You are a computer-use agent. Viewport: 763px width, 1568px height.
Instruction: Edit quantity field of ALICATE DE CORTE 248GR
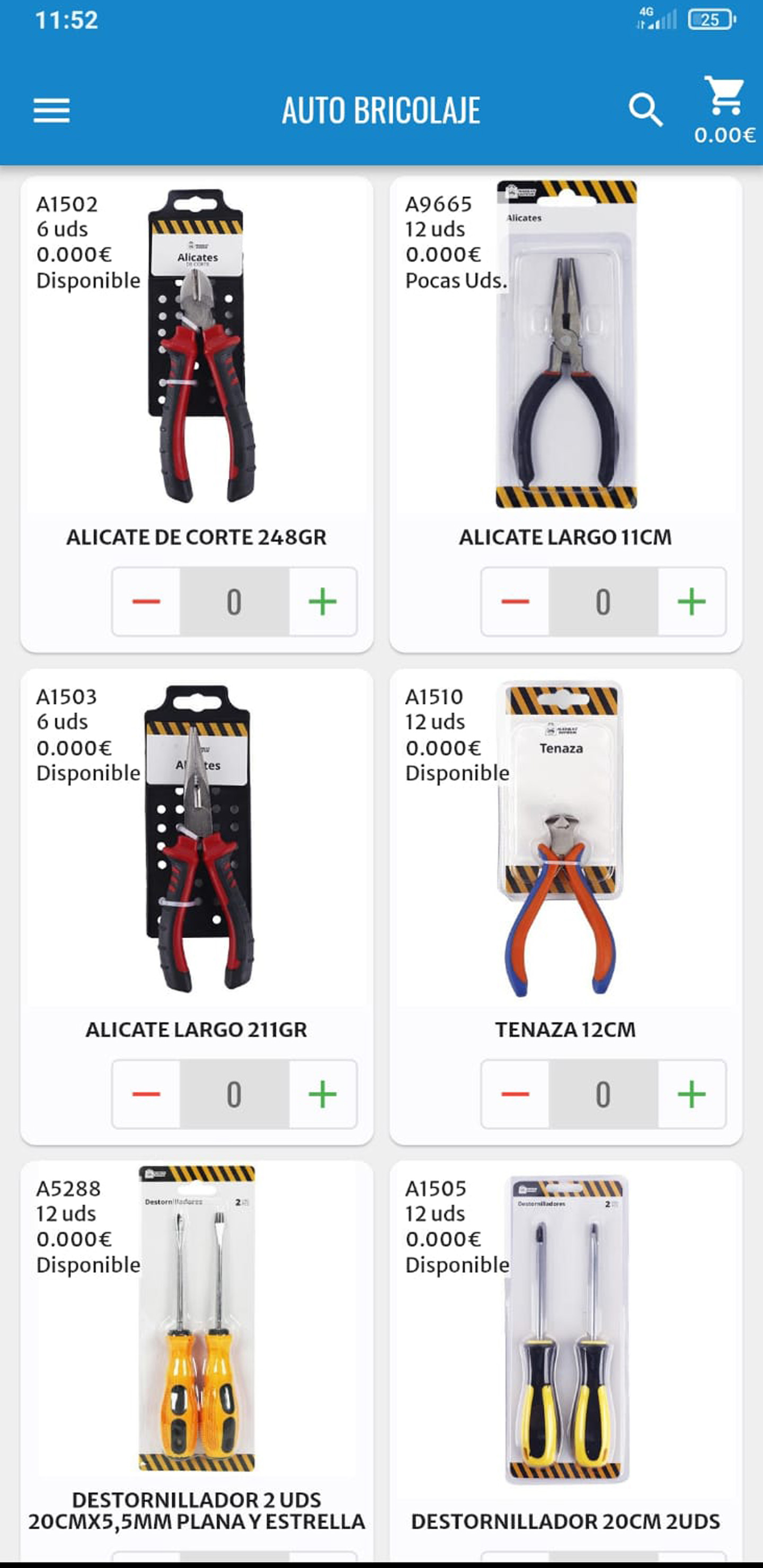[x=234, y=601]
